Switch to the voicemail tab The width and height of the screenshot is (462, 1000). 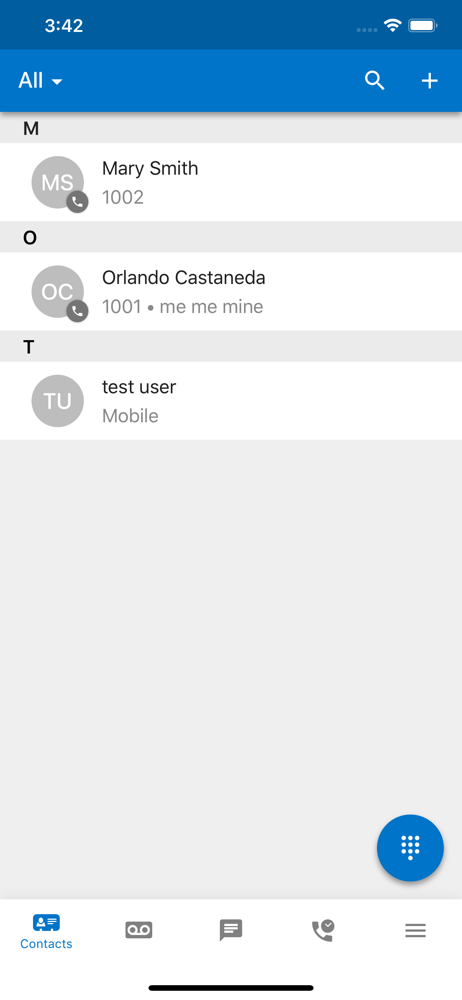[x=138, y=930]
